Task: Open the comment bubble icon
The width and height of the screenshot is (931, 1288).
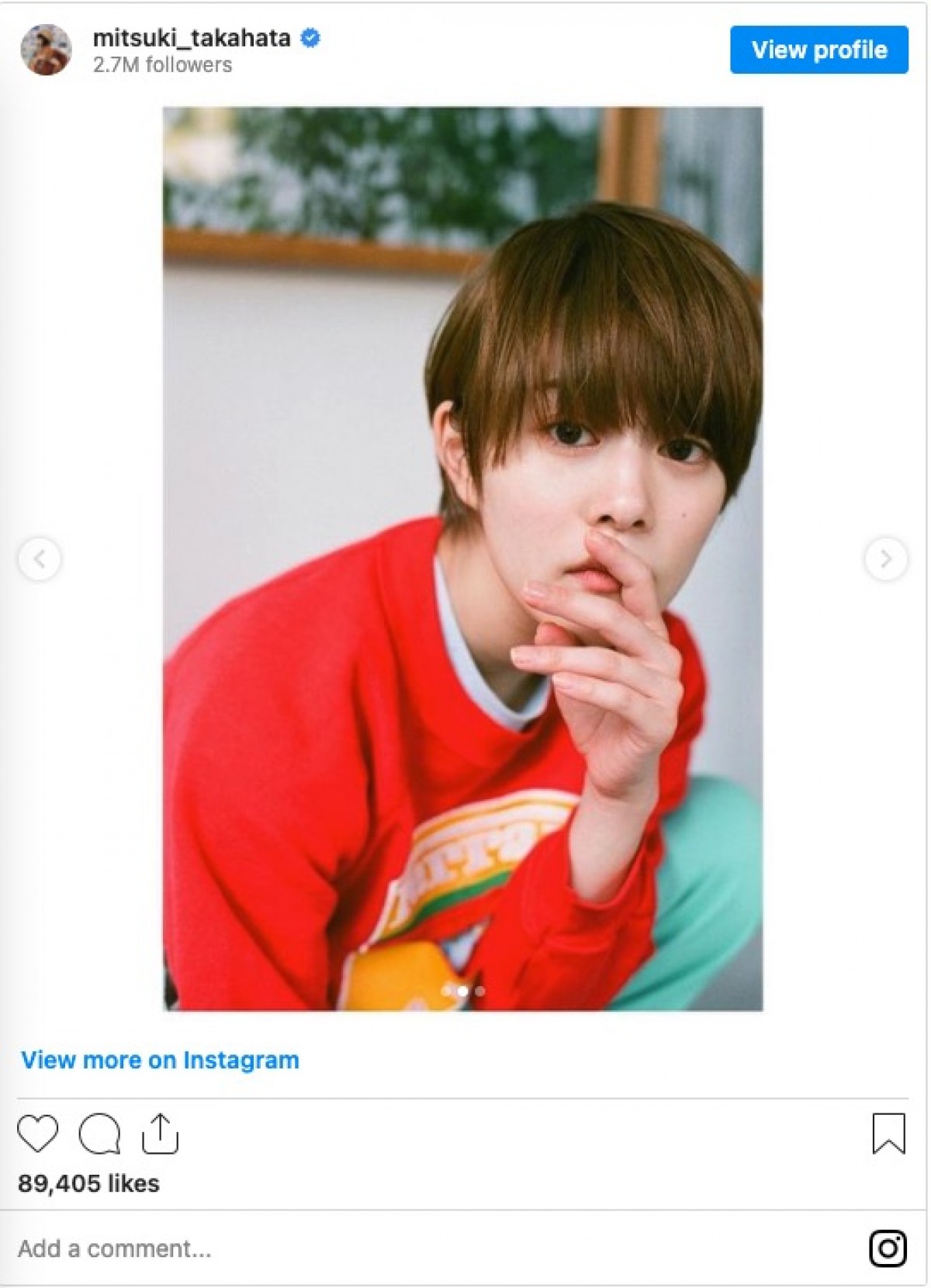Action: (x=99, y=1134)
